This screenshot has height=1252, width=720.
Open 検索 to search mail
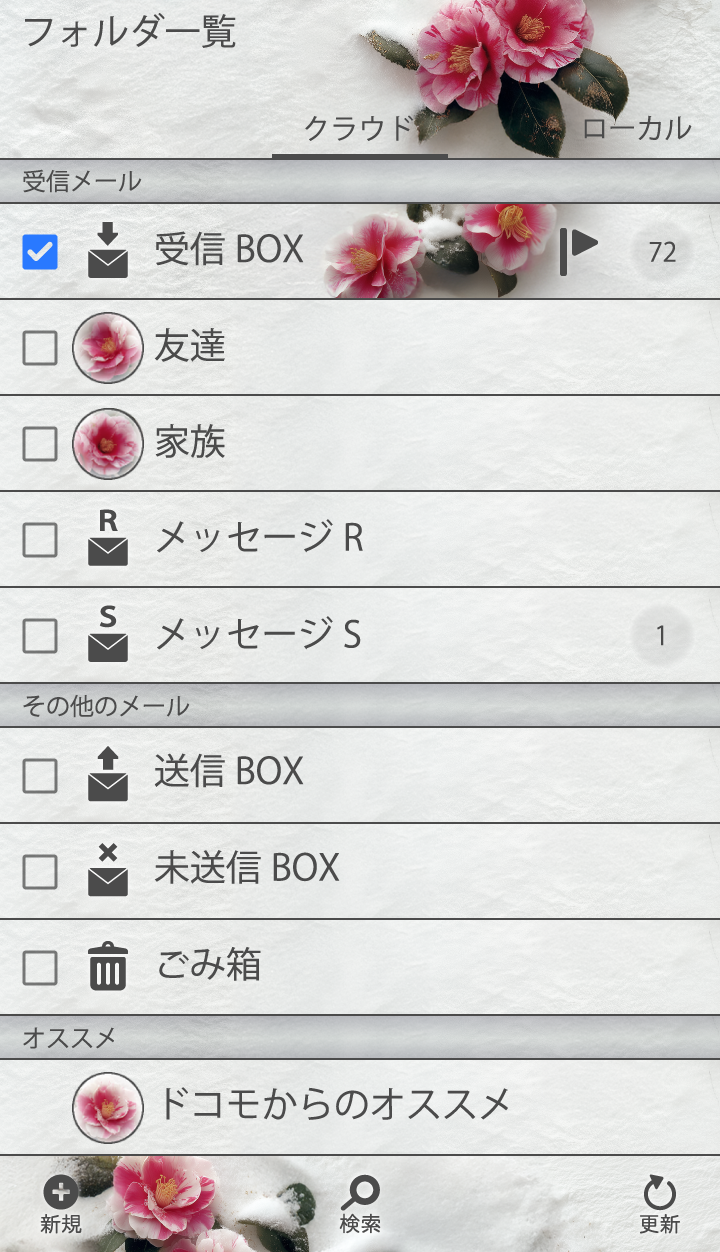click(360, 1204)
